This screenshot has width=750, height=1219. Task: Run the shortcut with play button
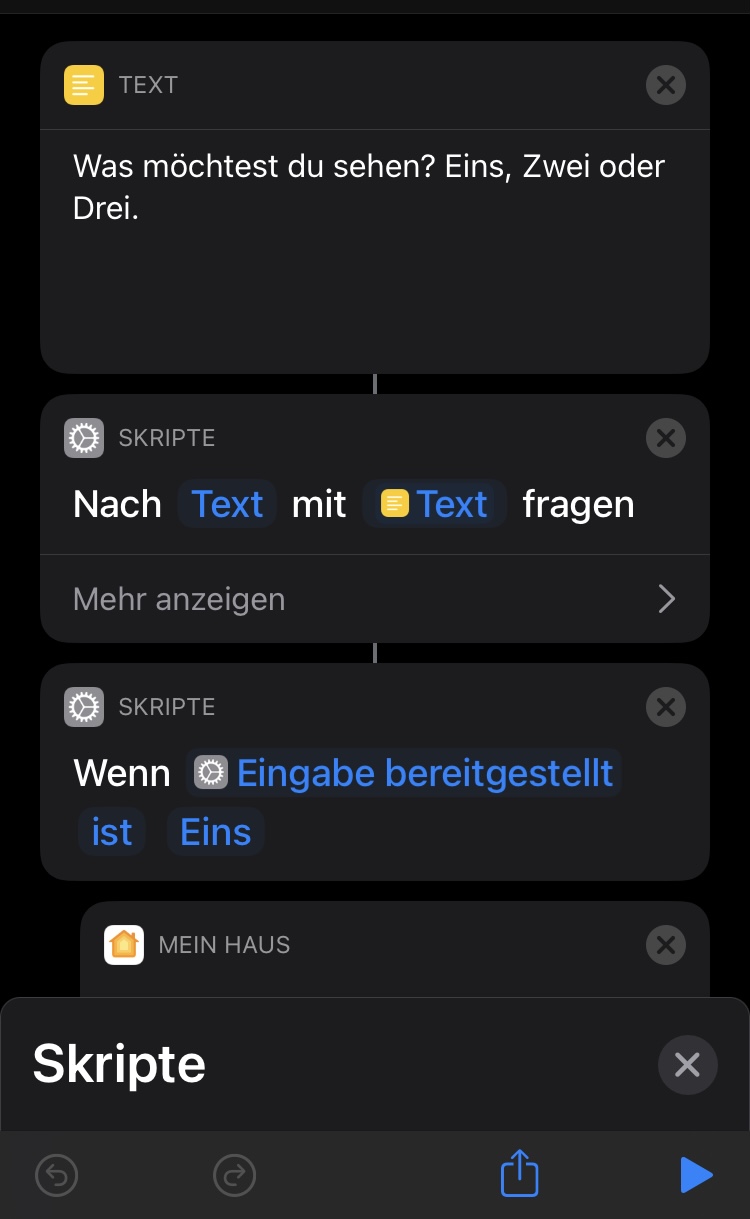tap(696, 1175)
